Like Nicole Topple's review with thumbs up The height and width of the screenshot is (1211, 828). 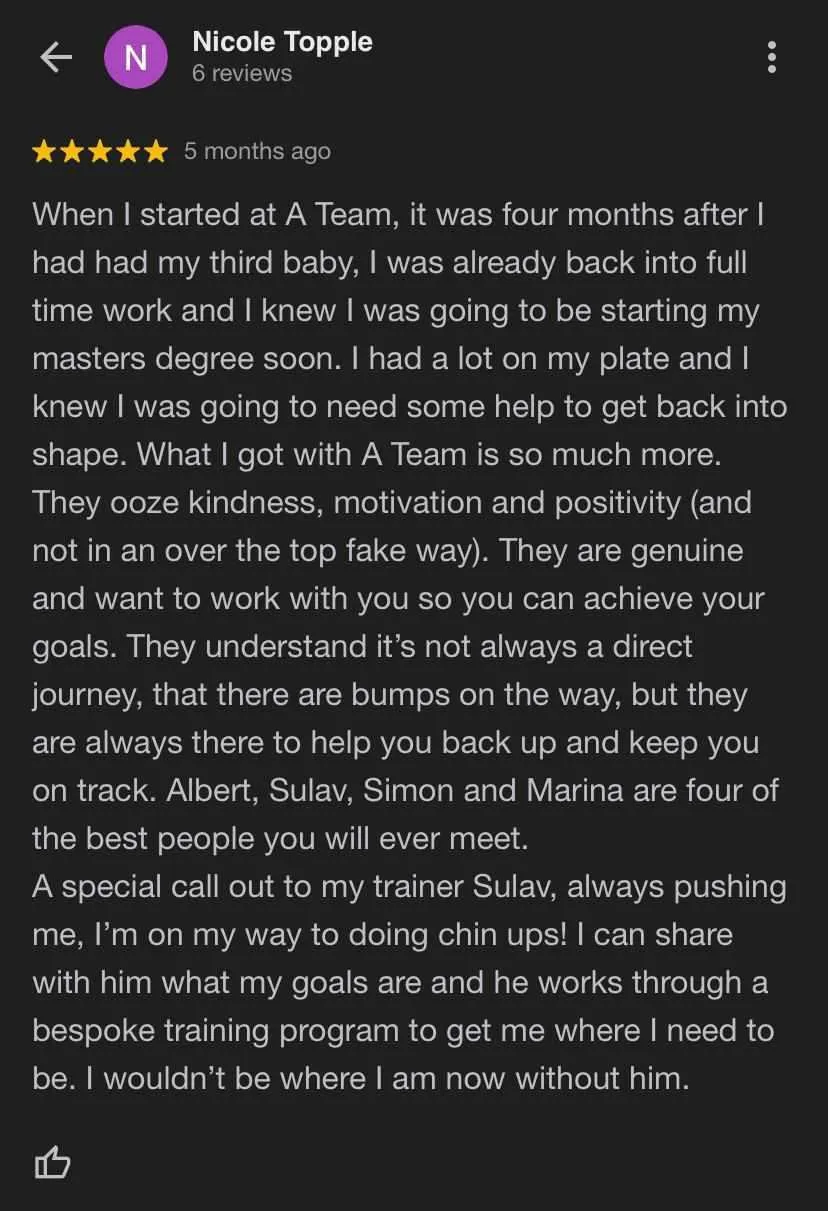pyautogui.click(x=53, y=1162)
